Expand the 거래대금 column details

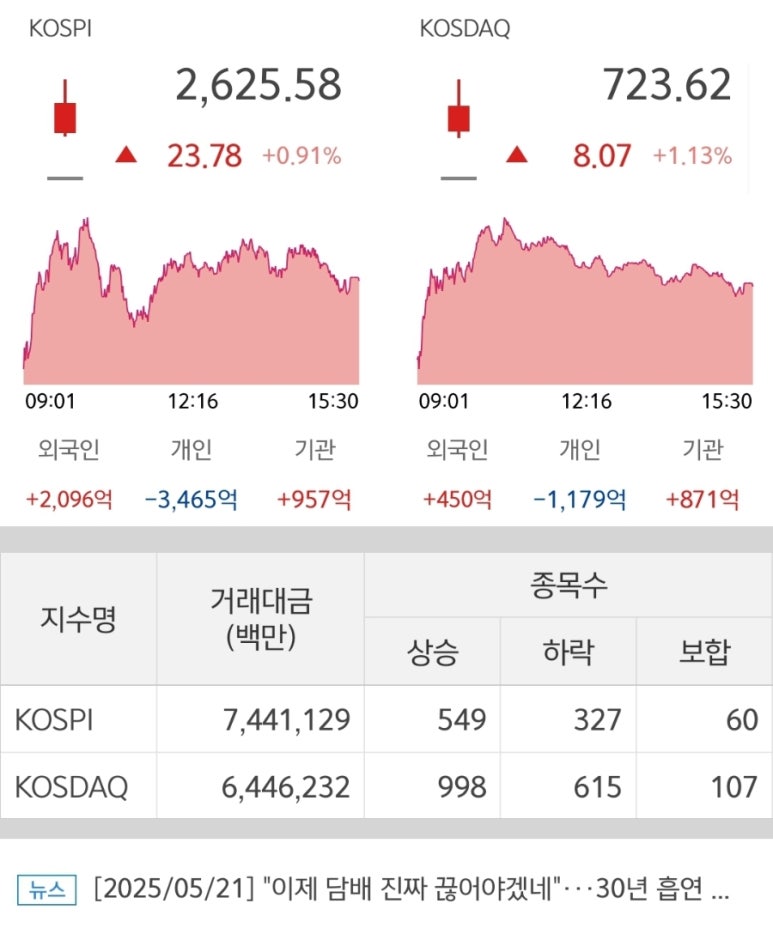point(260,616)
